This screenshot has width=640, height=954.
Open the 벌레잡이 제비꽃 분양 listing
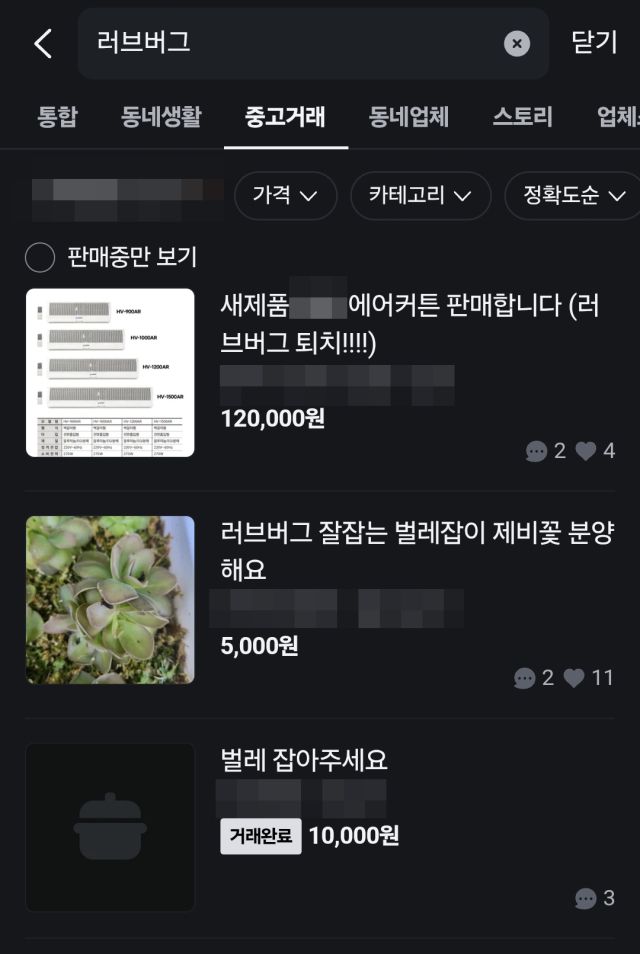[x=320, y=600]
